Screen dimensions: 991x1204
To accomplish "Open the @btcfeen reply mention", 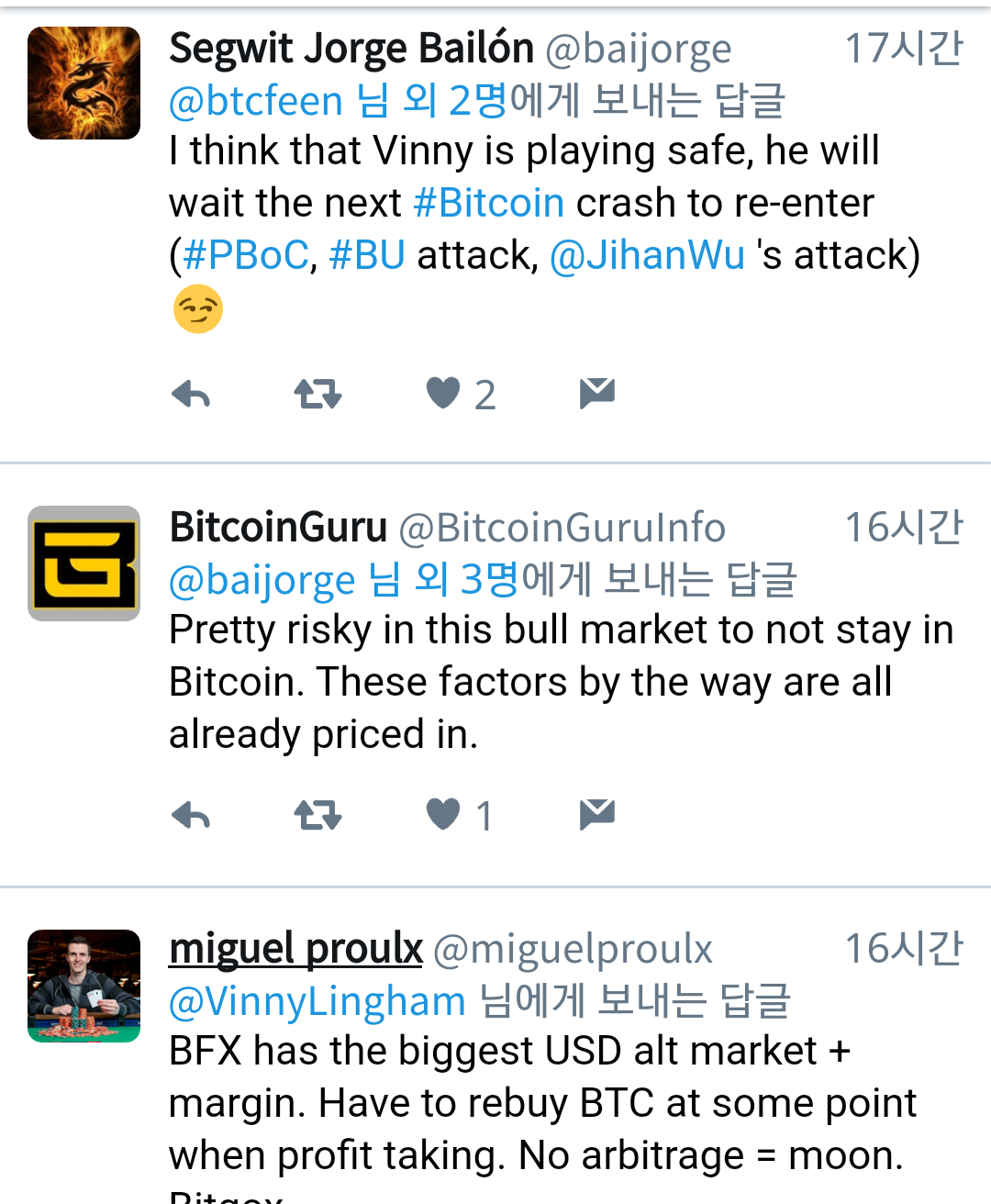I will [x=256, y=101].
